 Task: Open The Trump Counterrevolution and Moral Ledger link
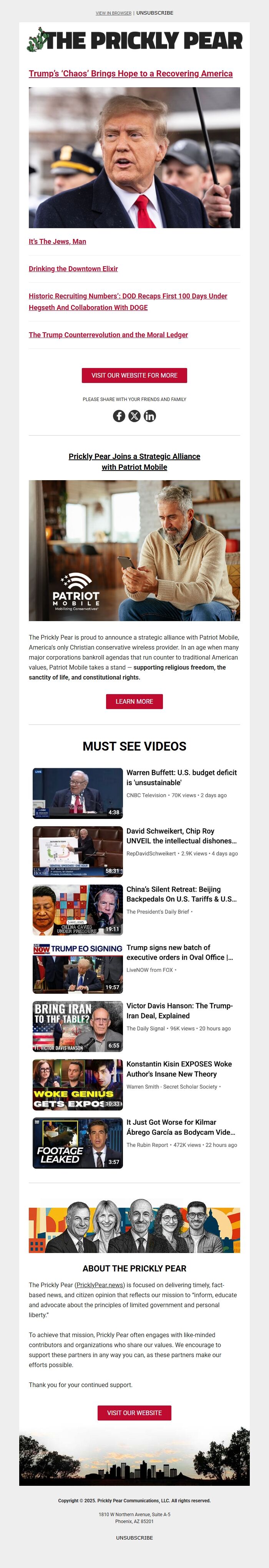coord(108,335)
